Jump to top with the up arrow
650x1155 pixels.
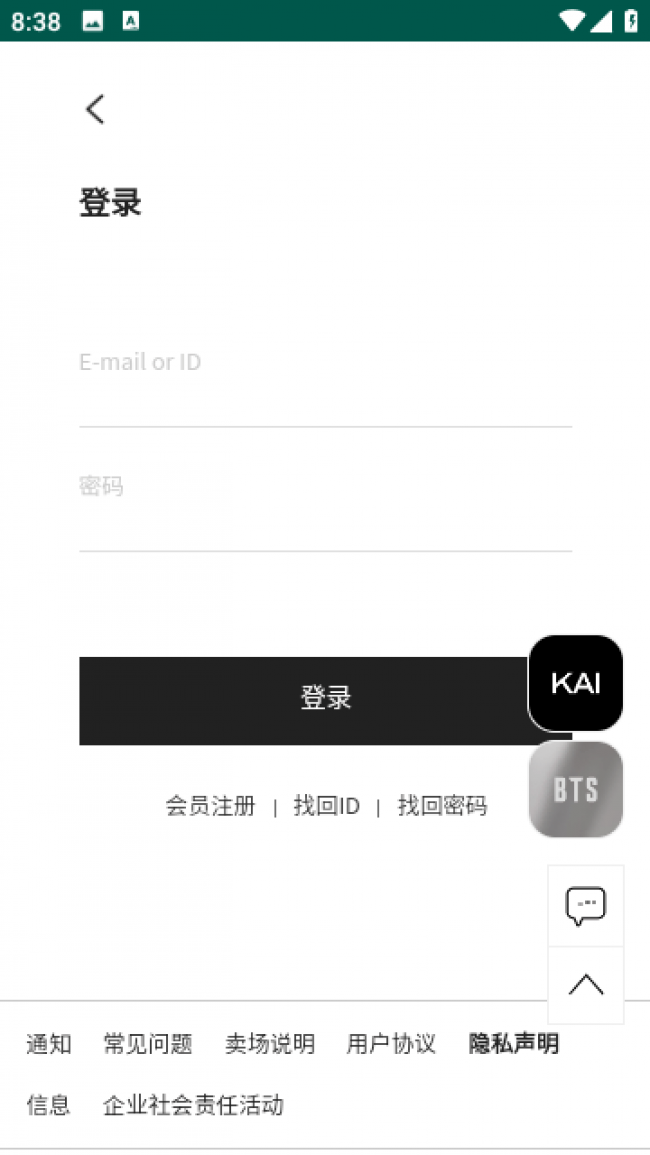586,985
